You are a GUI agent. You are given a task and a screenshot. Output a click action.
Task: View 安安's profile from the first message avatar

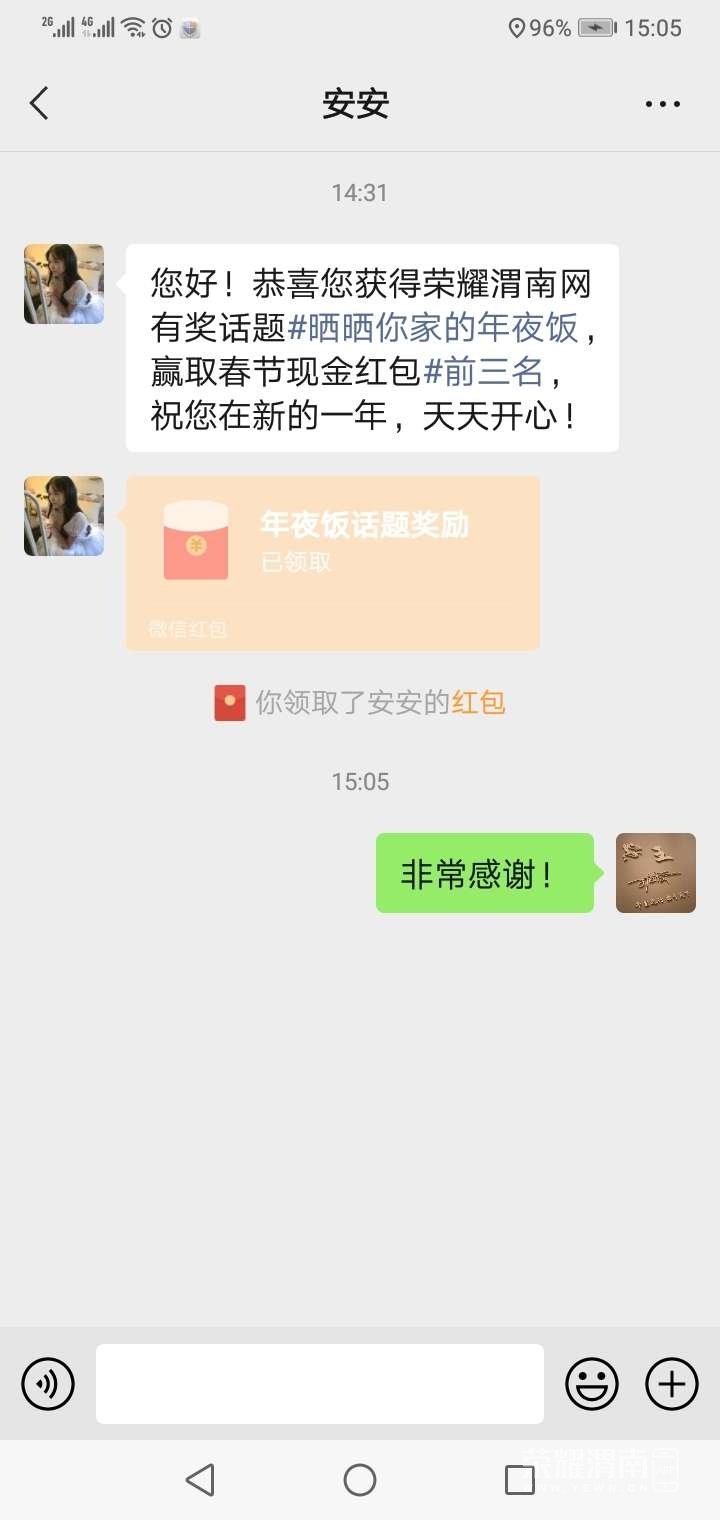pyautogui.click(x=64, y=284)
